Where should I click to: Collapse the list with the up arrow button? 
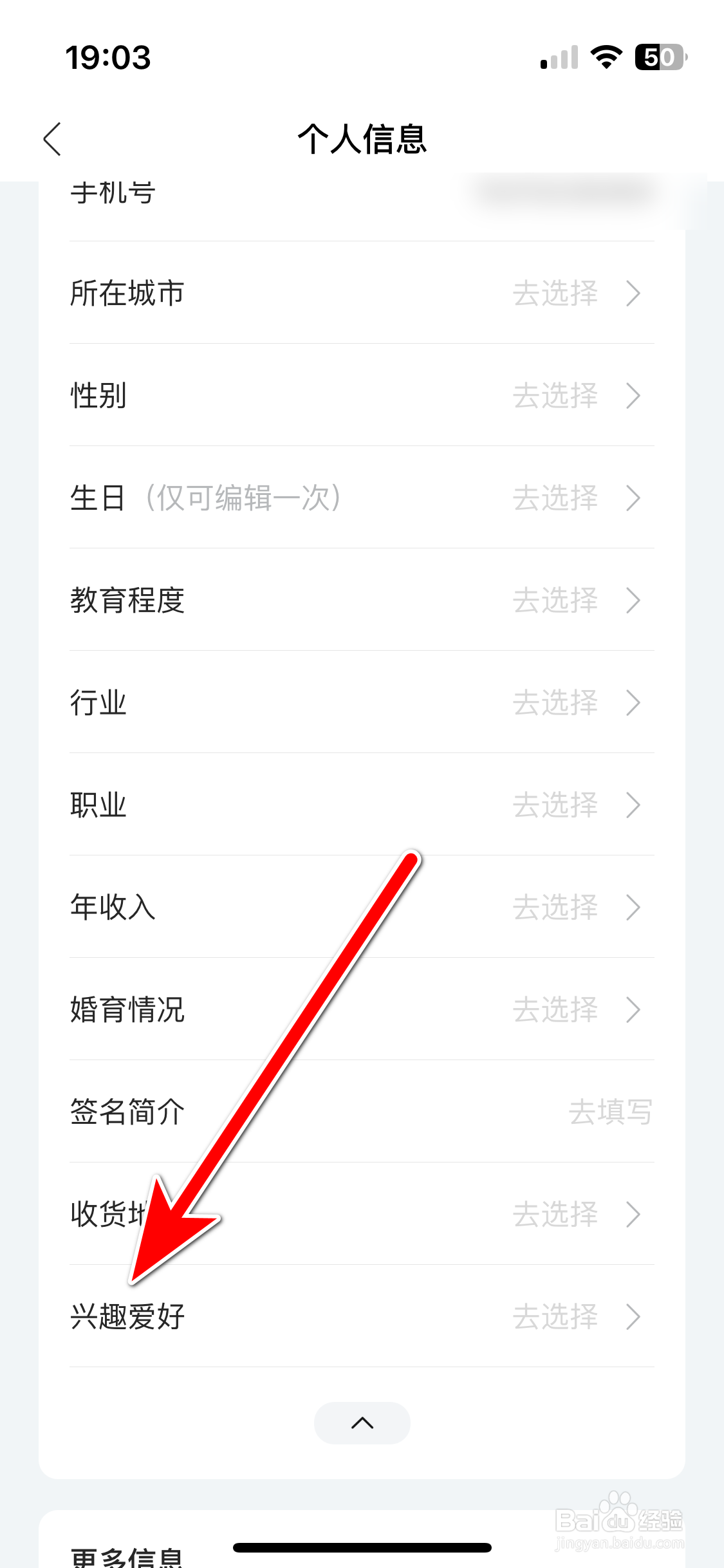tap(362, 1423)
